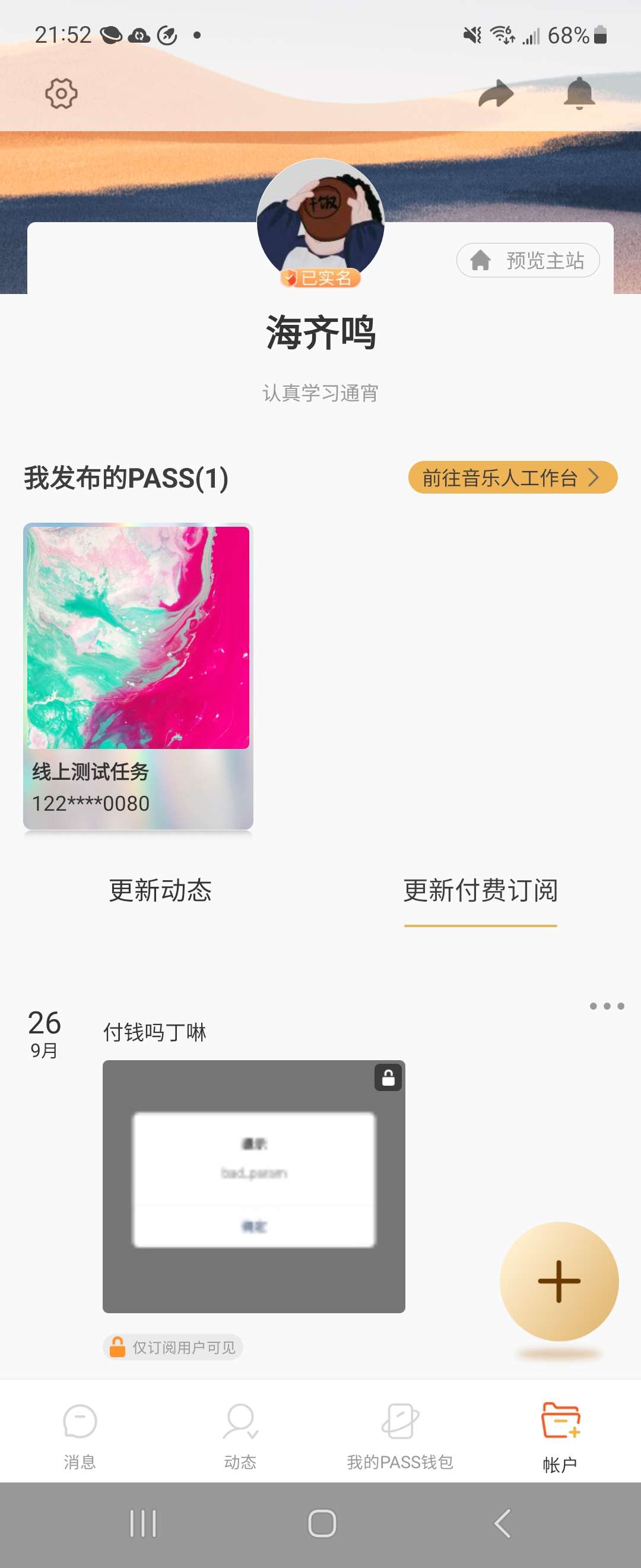
Task: Switch to the 消息 tab
Action: click(80, 1436)
